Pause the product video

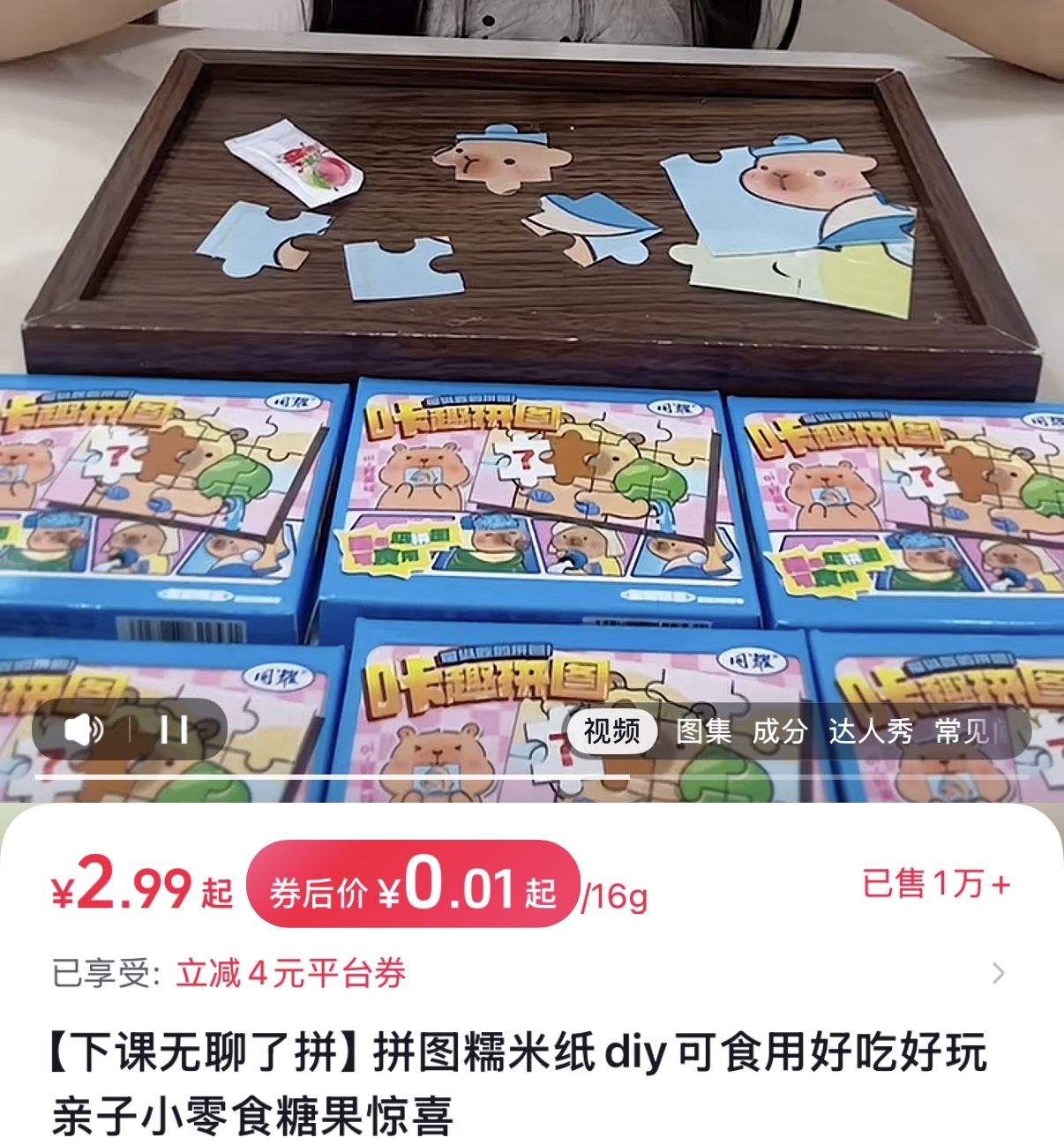[x=174, y=730]
